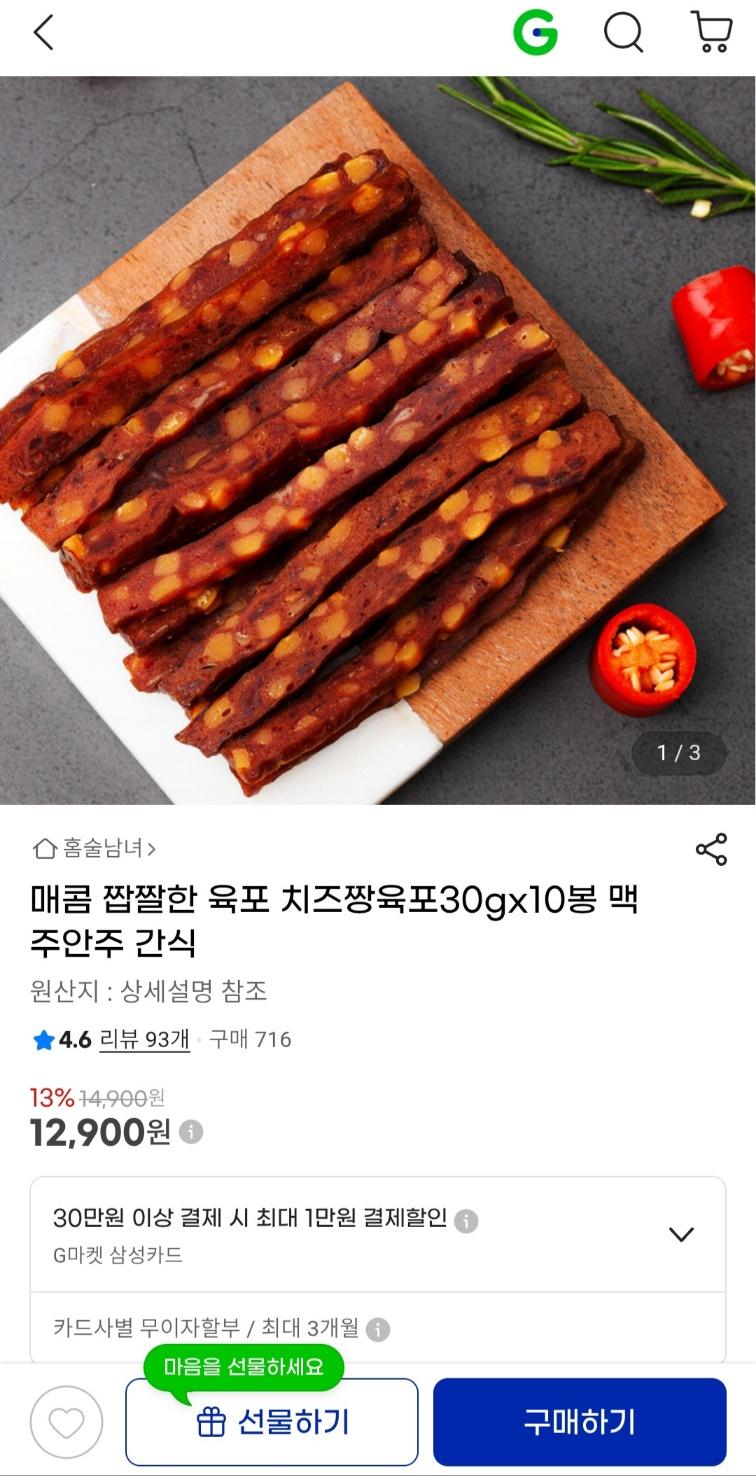Tap the 구매하기 buy button
This screenshot has height=1476, width=756.
tap(579, 1422)
